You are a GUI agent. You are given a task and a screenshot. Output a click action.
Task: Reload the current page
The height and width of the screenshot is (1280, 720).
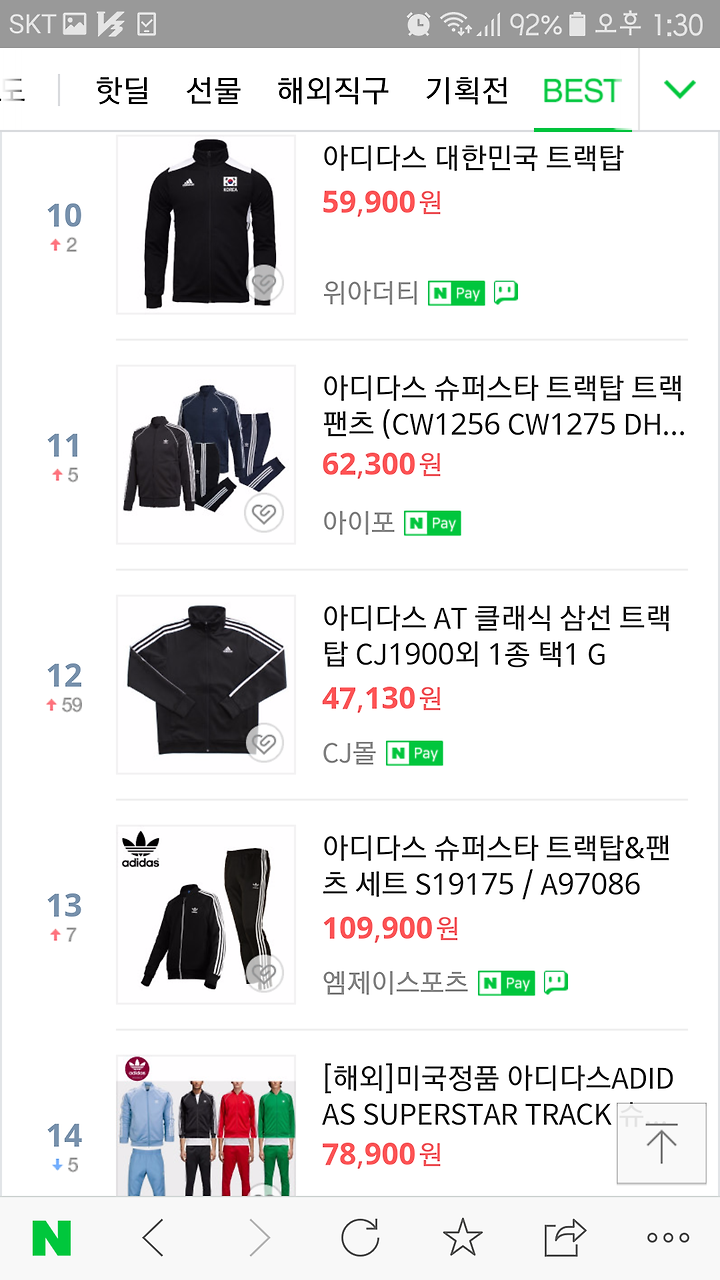point(360,1238)
